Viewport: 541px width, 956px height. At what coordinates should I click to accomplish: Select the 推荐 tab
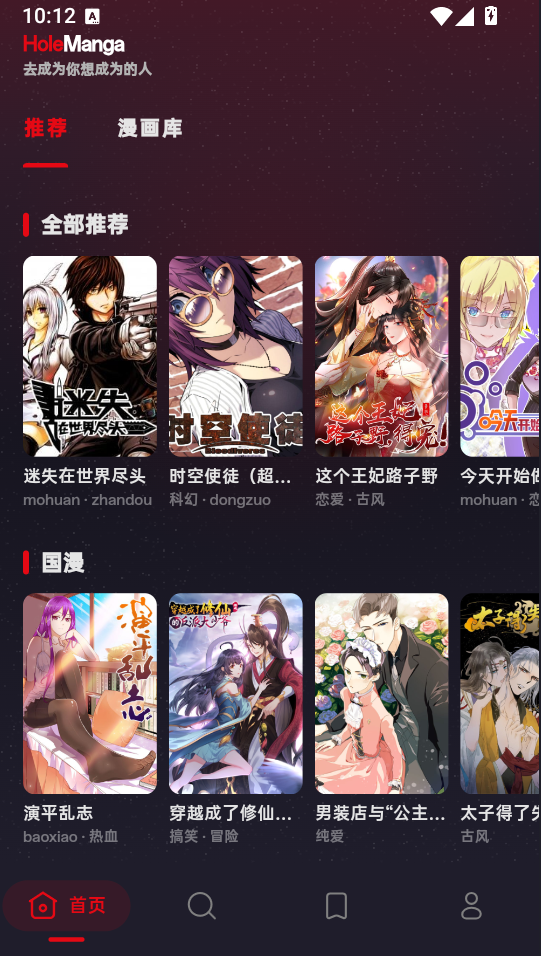tap(46, 128)
